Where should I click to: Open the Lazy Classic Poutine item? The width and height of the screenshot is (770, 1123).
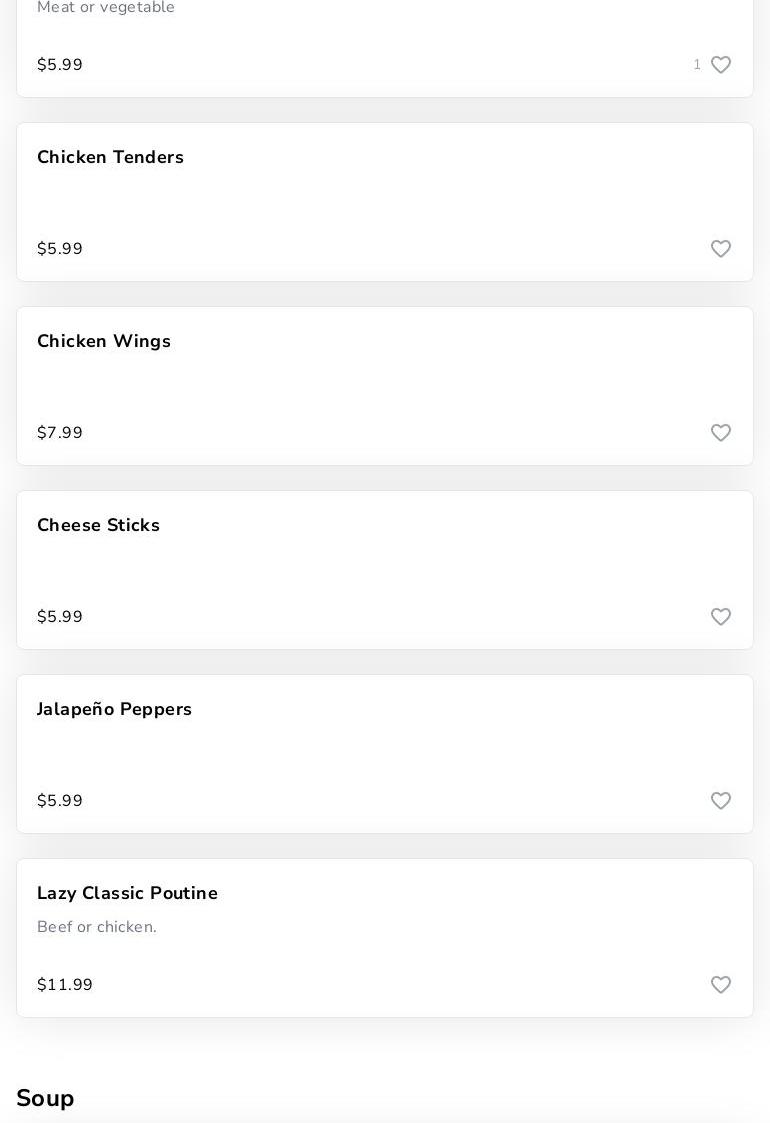pos(127,894)
